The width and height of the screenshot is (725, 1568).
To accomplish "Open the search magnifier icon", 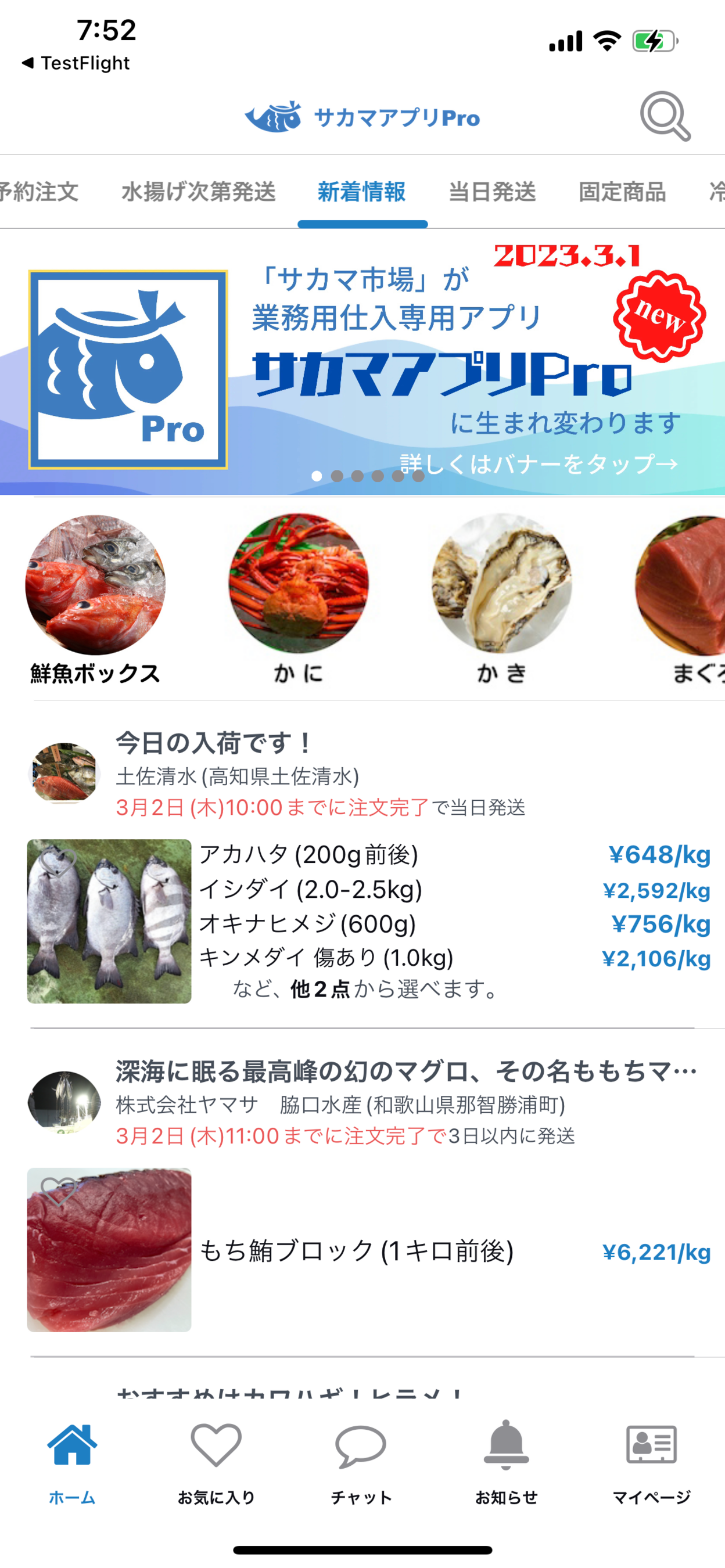I will (x=665, y=116).
